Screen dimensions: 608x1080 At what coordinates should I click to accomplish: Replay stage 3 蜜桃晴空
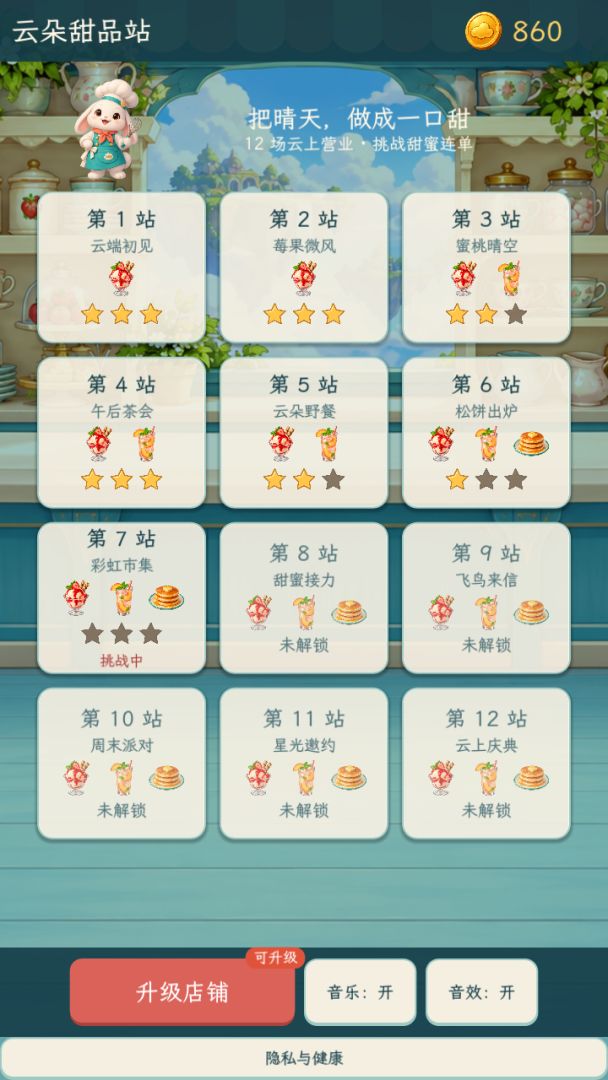[486, 267]
